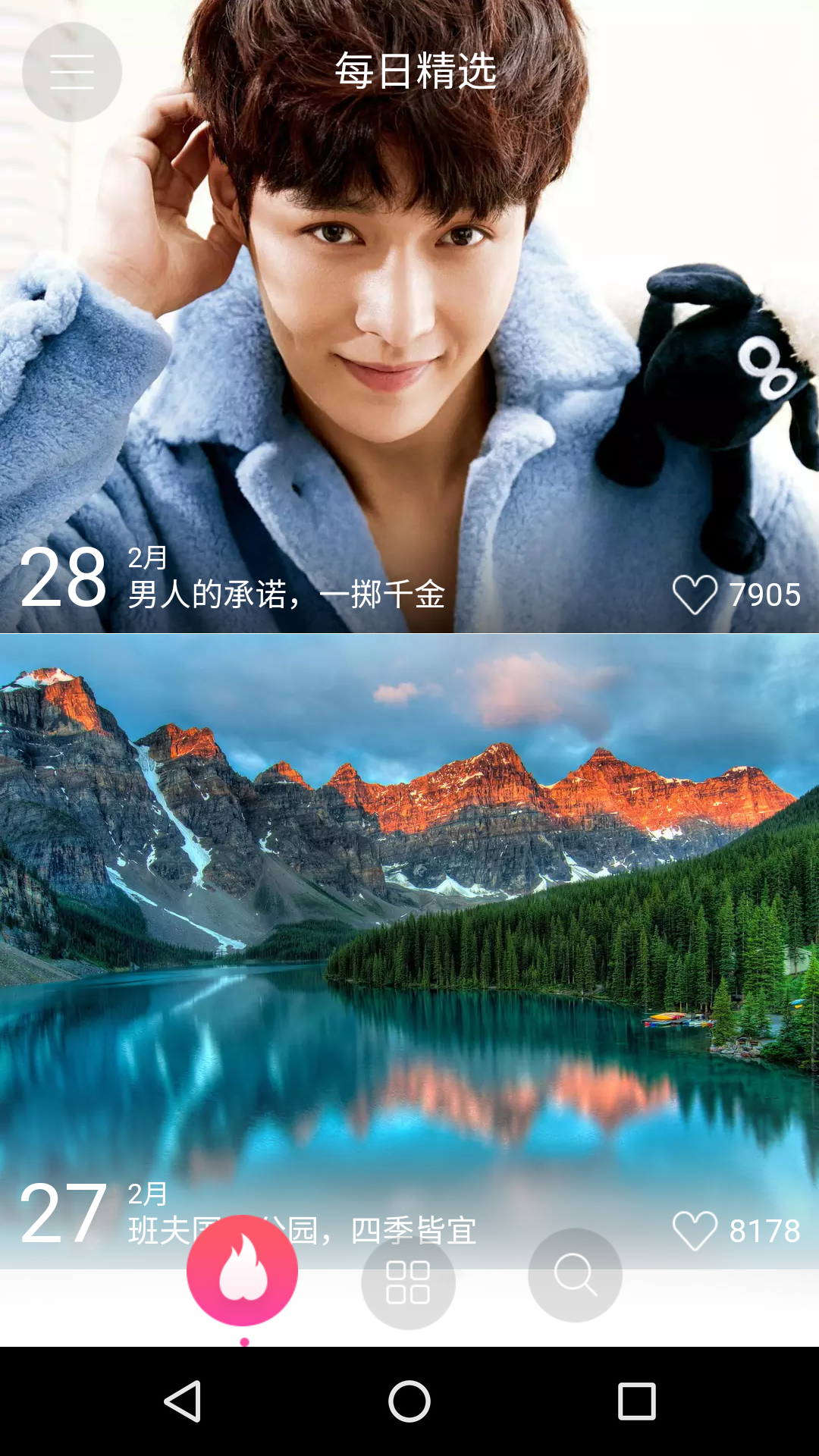Switch to the flame featured tab
Screen dimensions: 819x1456
point(243,1271)
